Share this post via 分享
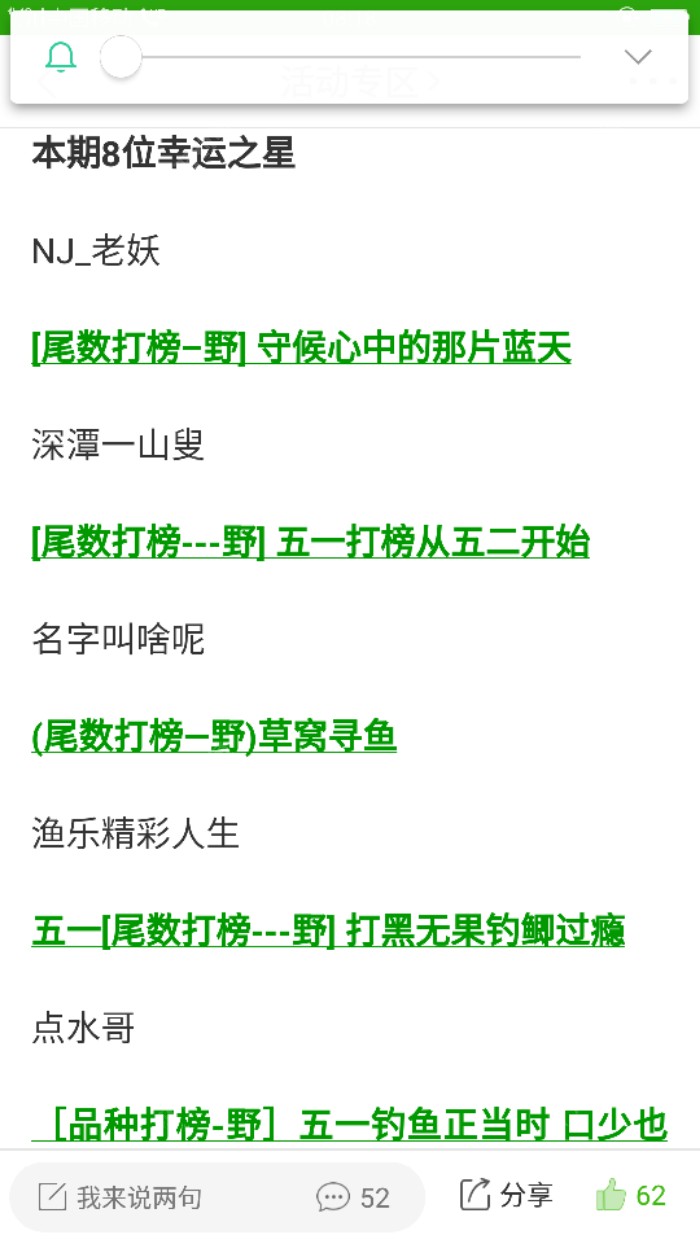The image size is (700, 1244). point(506,1195)
